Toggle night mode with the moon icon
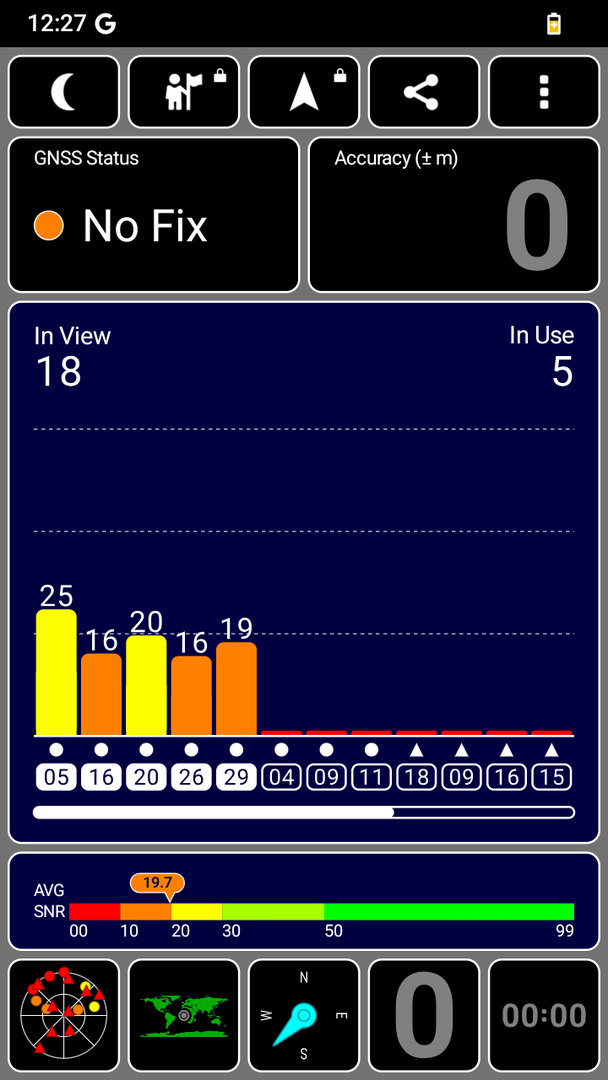Image resolution: width=608 pixels, height=1080 pixels. click(64, 92)
